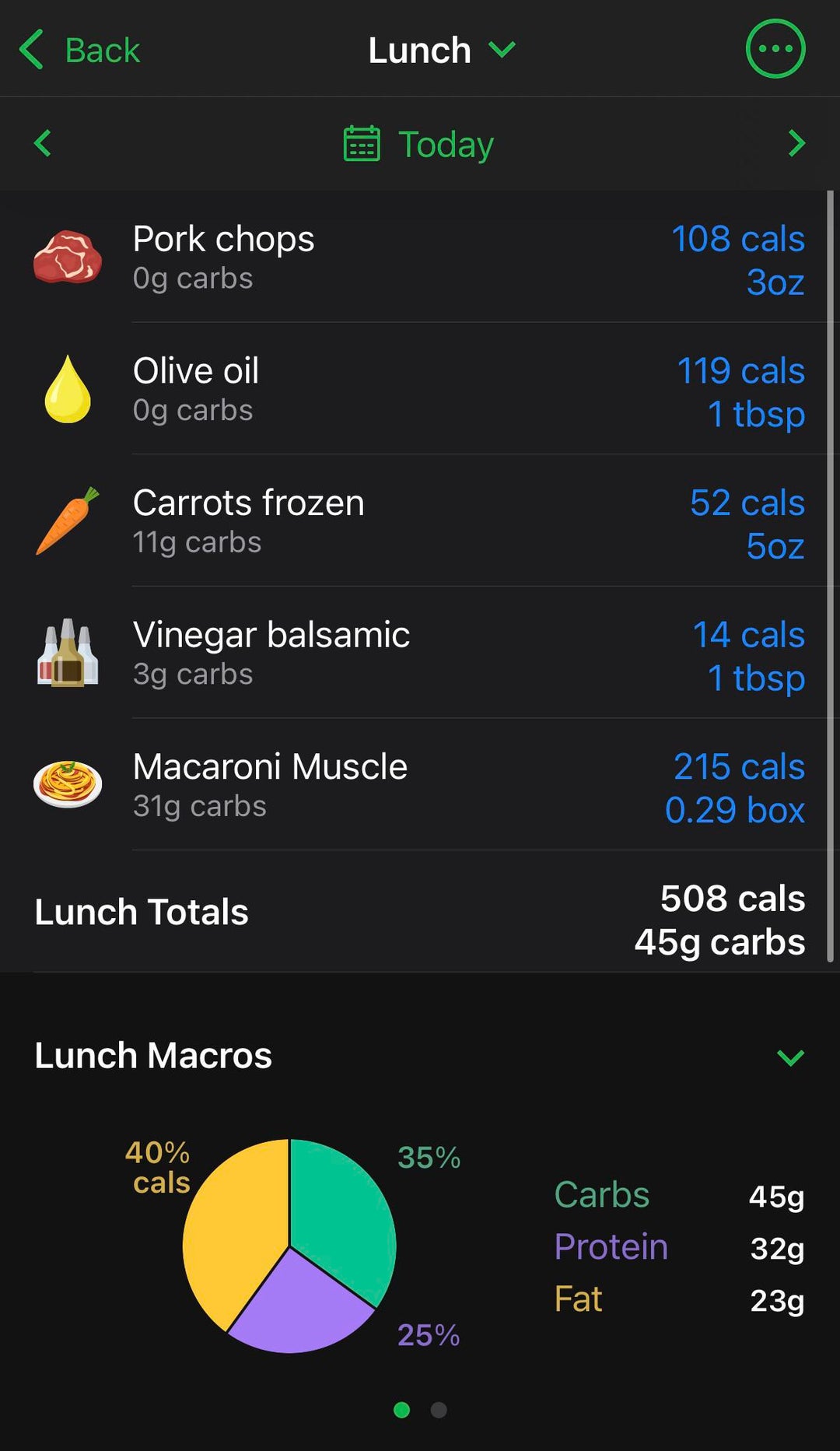Switch to the second macros page dot
The width and height of the screenshot is (840, 1451).
pos(439,1410)
